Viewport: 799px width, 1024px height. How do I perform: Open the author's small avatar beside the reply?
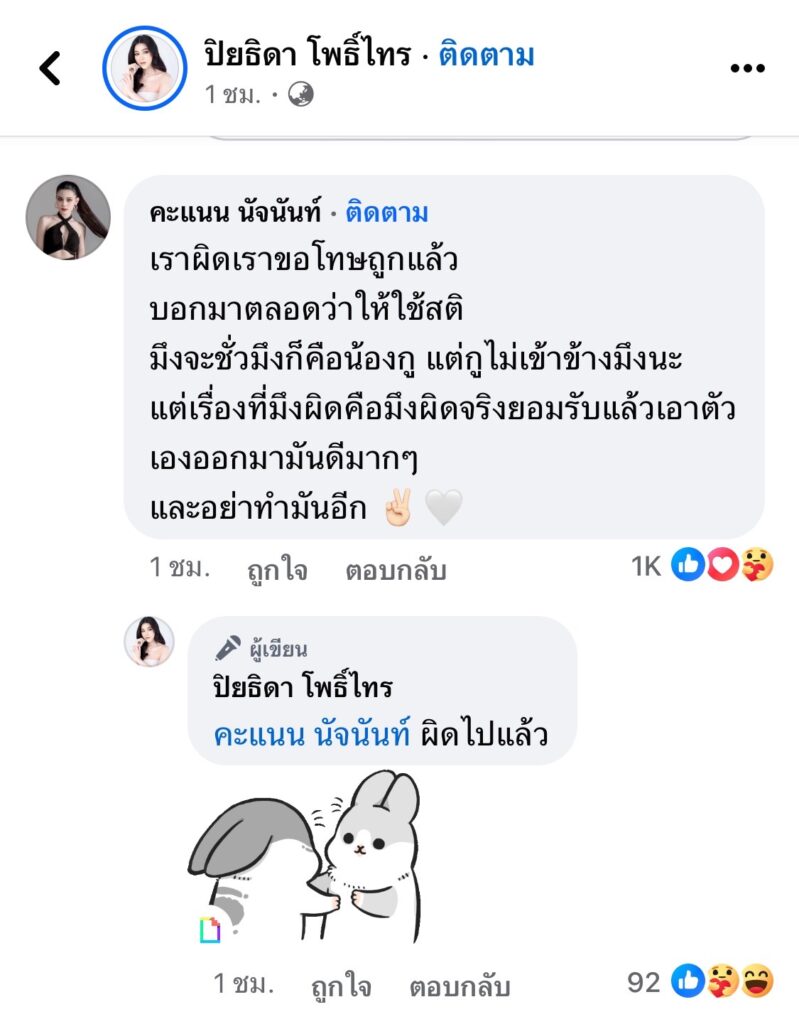pos(149,641)
